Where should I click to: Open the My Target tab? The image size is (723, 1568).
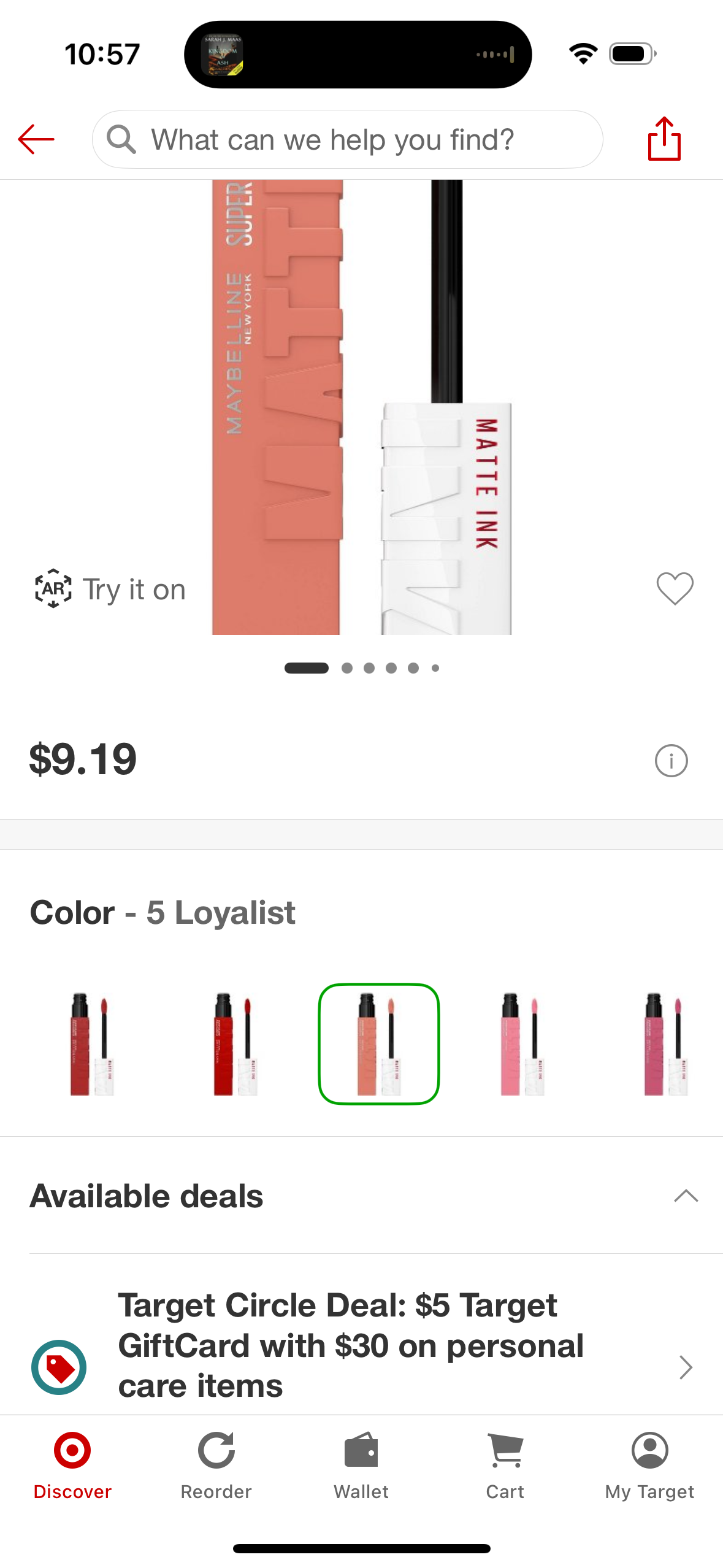pos(649,1465)
